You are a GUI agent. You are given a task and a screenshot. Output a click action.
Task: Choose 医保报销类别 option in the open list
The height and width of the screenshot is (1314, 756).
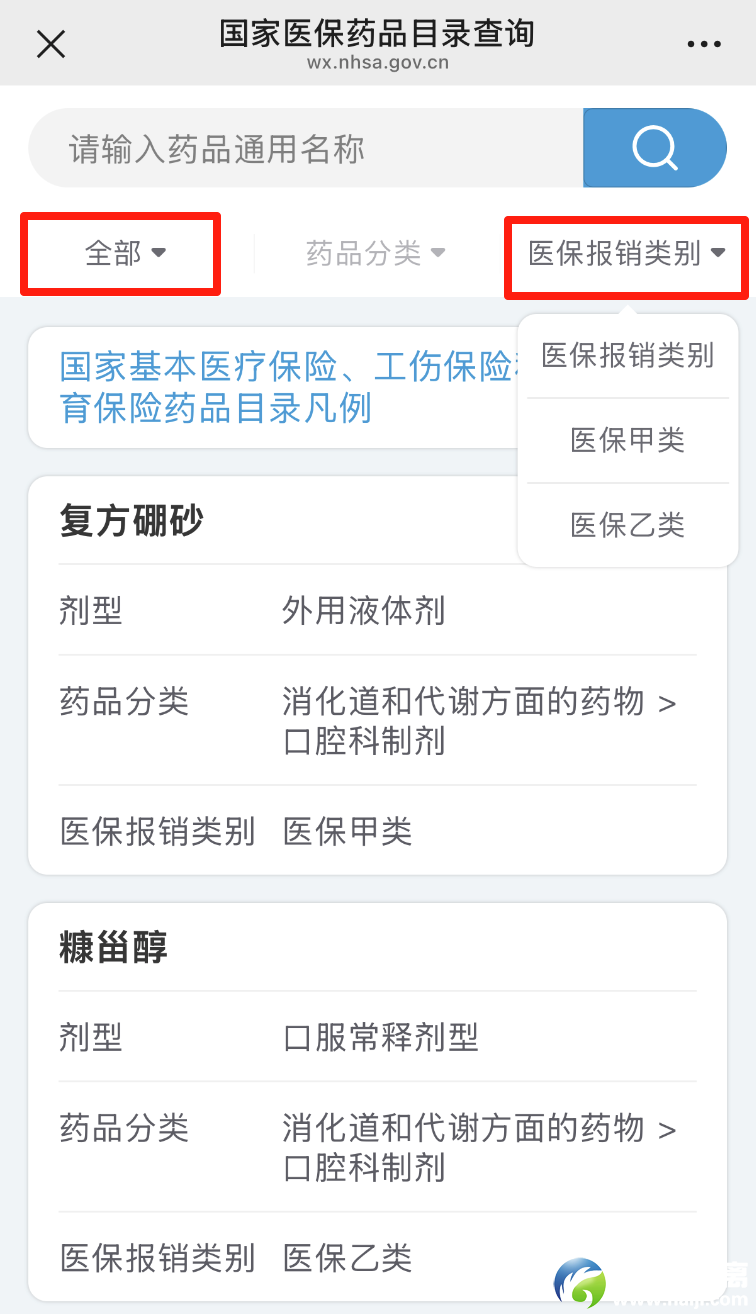coord(627,356)
